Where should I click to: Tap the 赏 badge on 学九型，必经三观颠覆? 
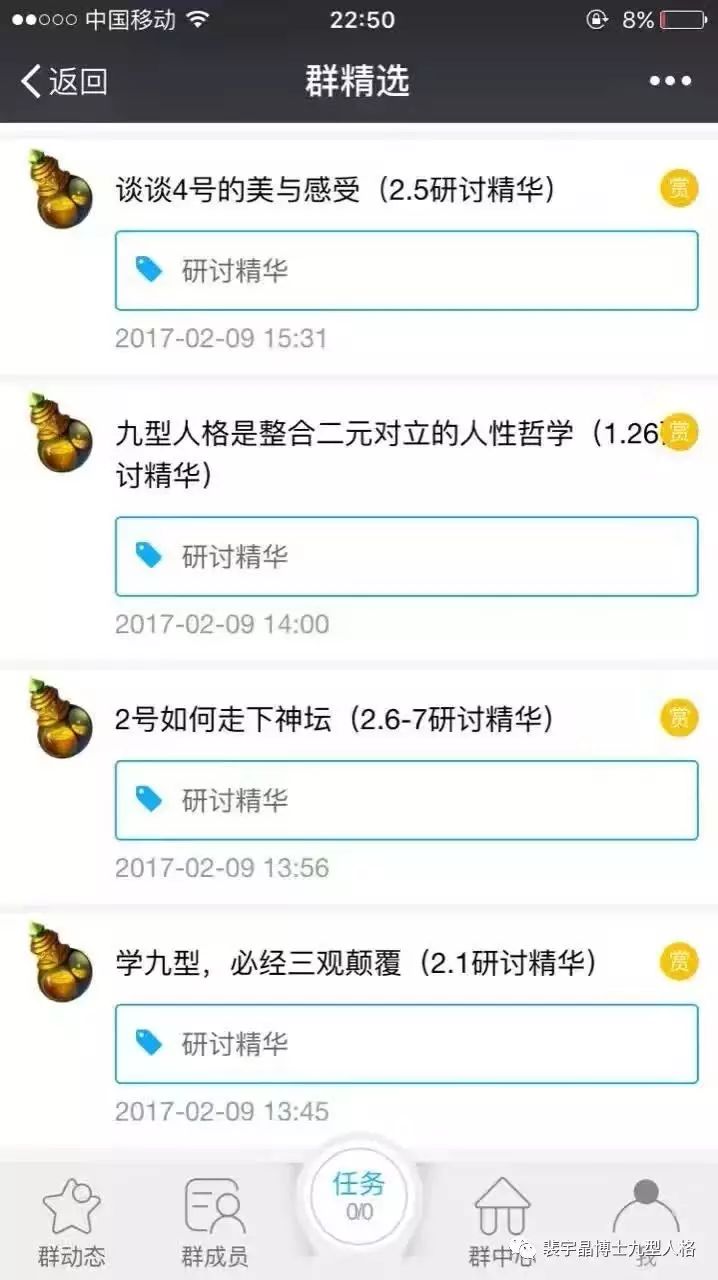pyautogui.click(x=679, y=962)
